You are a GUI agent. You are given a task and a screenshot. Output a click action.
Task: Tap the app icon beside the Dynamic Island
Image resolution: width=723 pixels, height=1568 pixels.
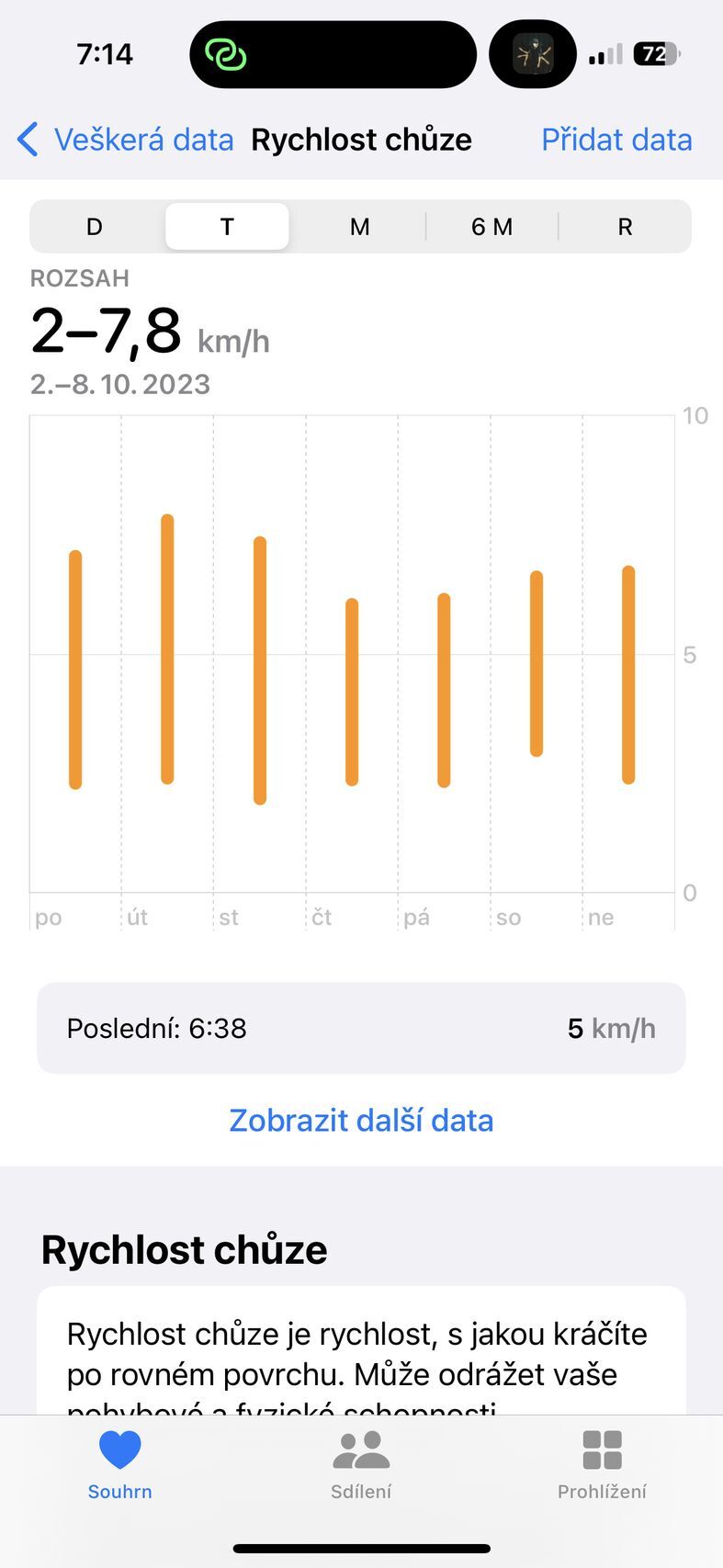point(533,54)
